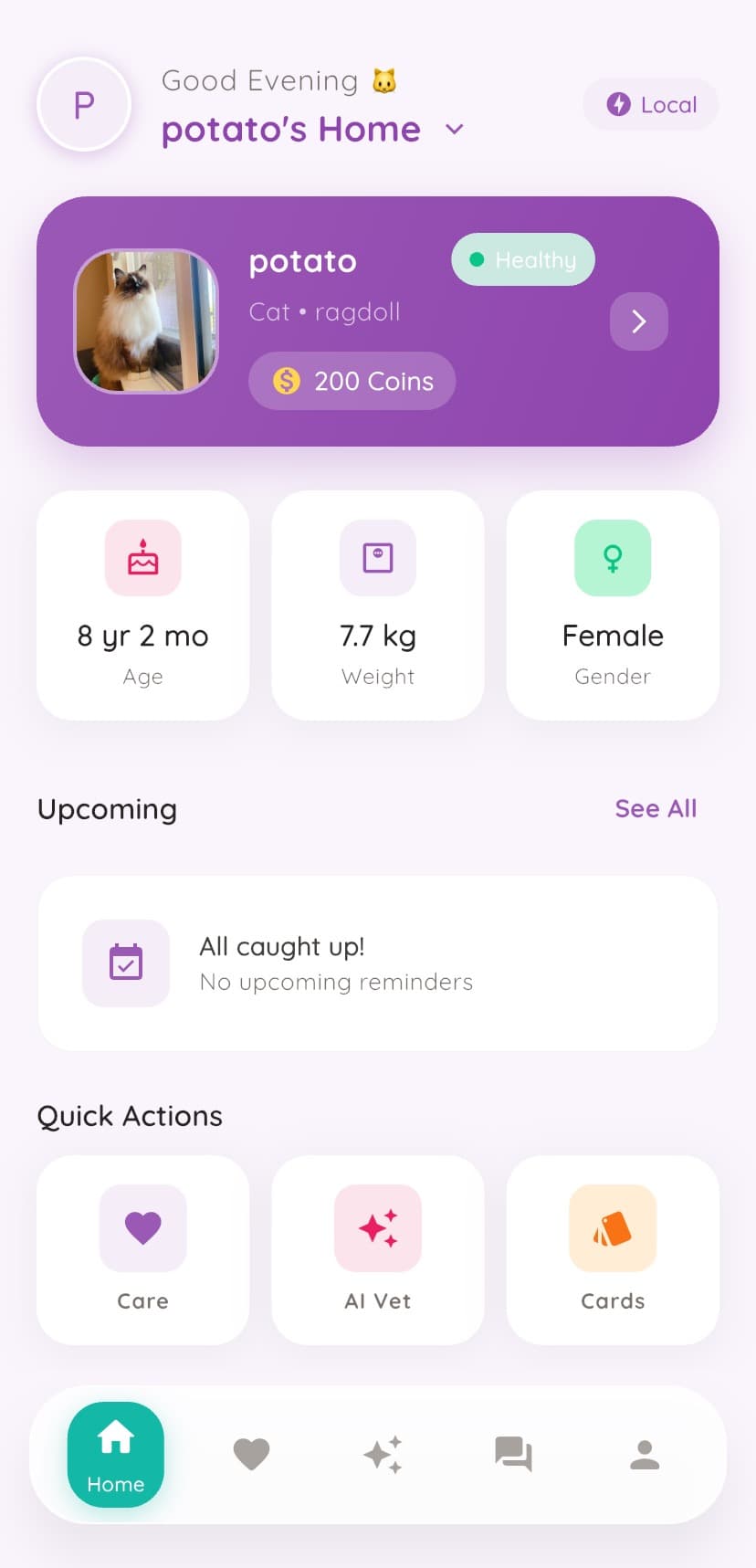
Task: Toggle the Local mode badge
Action: click(x=650, y=104)
